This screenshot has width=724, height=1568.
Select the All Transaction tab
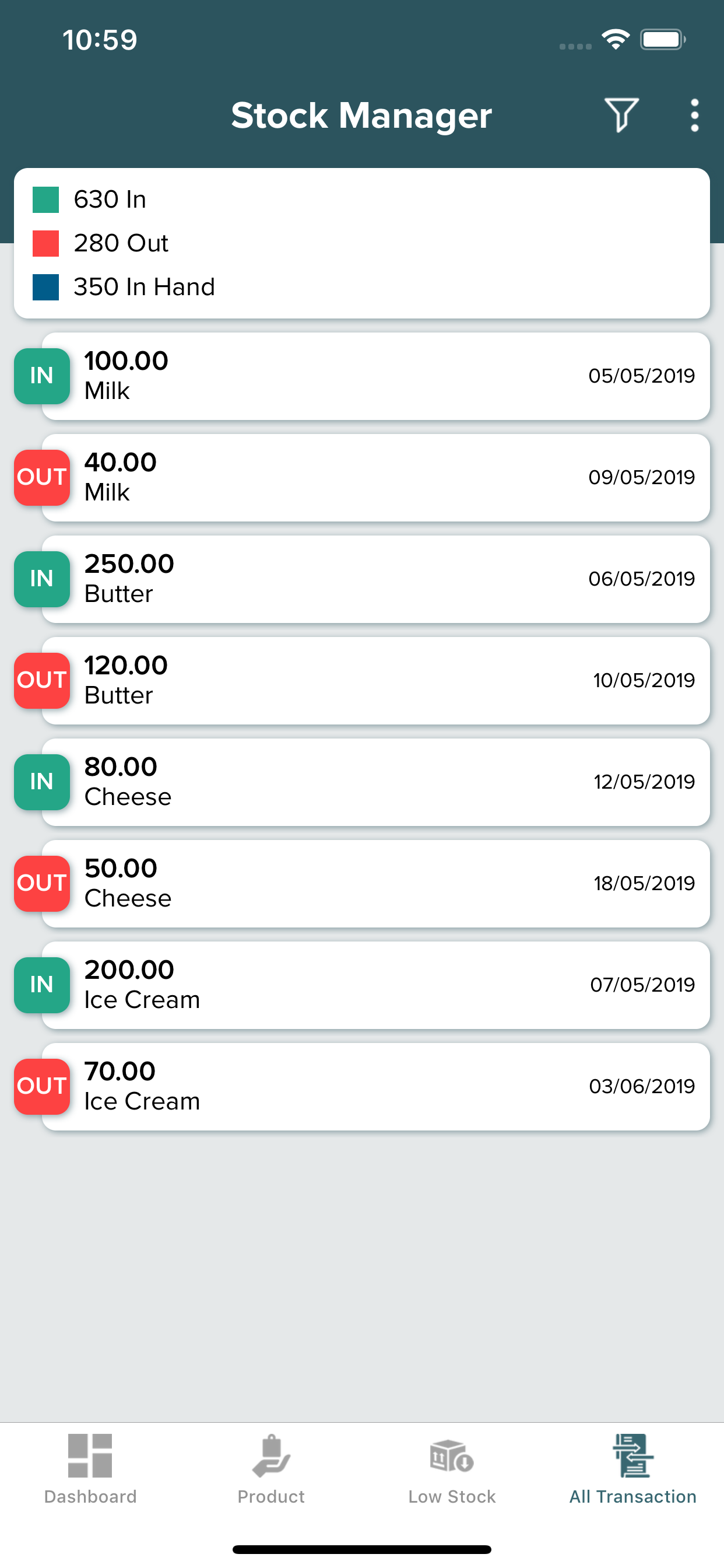[632, 1469]
